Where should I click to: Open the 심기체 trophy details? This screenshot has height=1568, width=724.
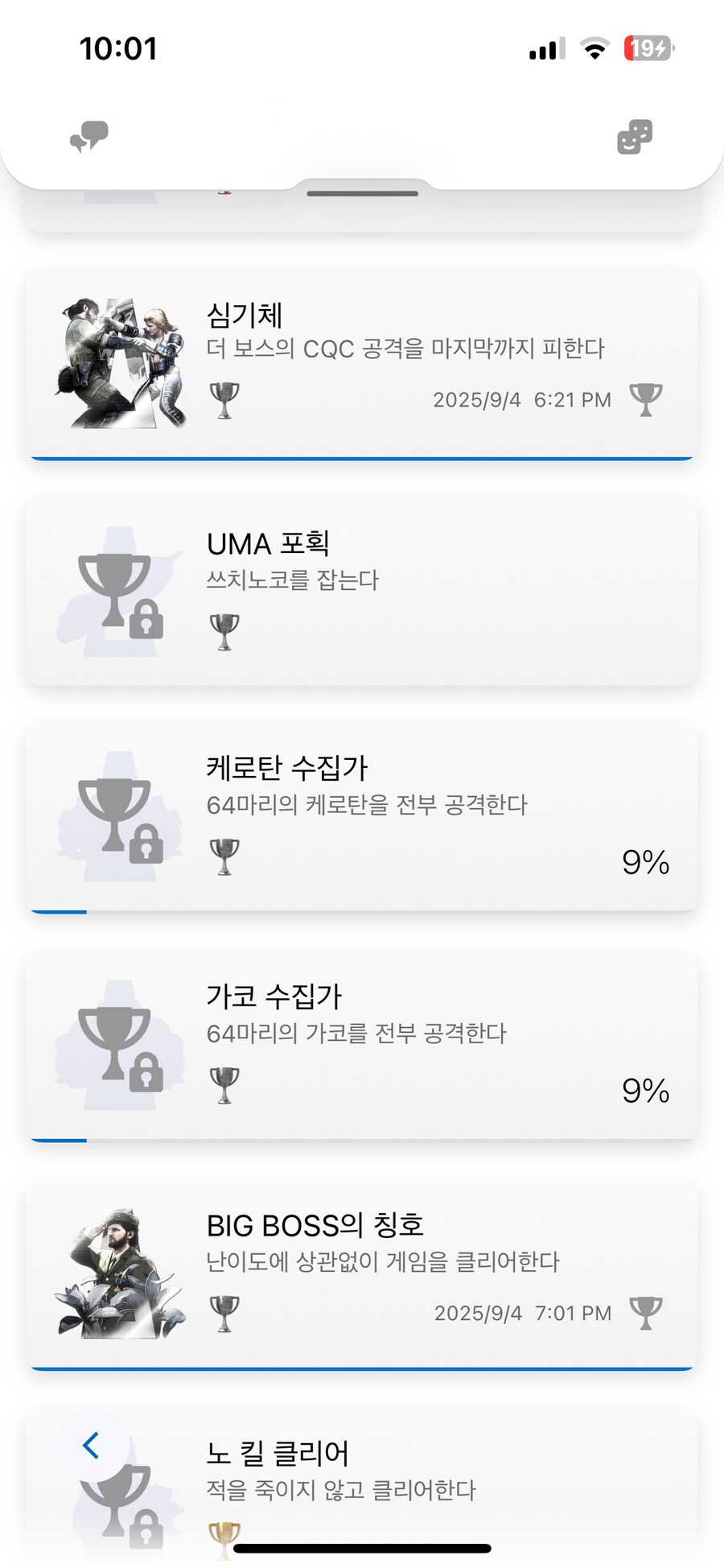click(362, 362)
